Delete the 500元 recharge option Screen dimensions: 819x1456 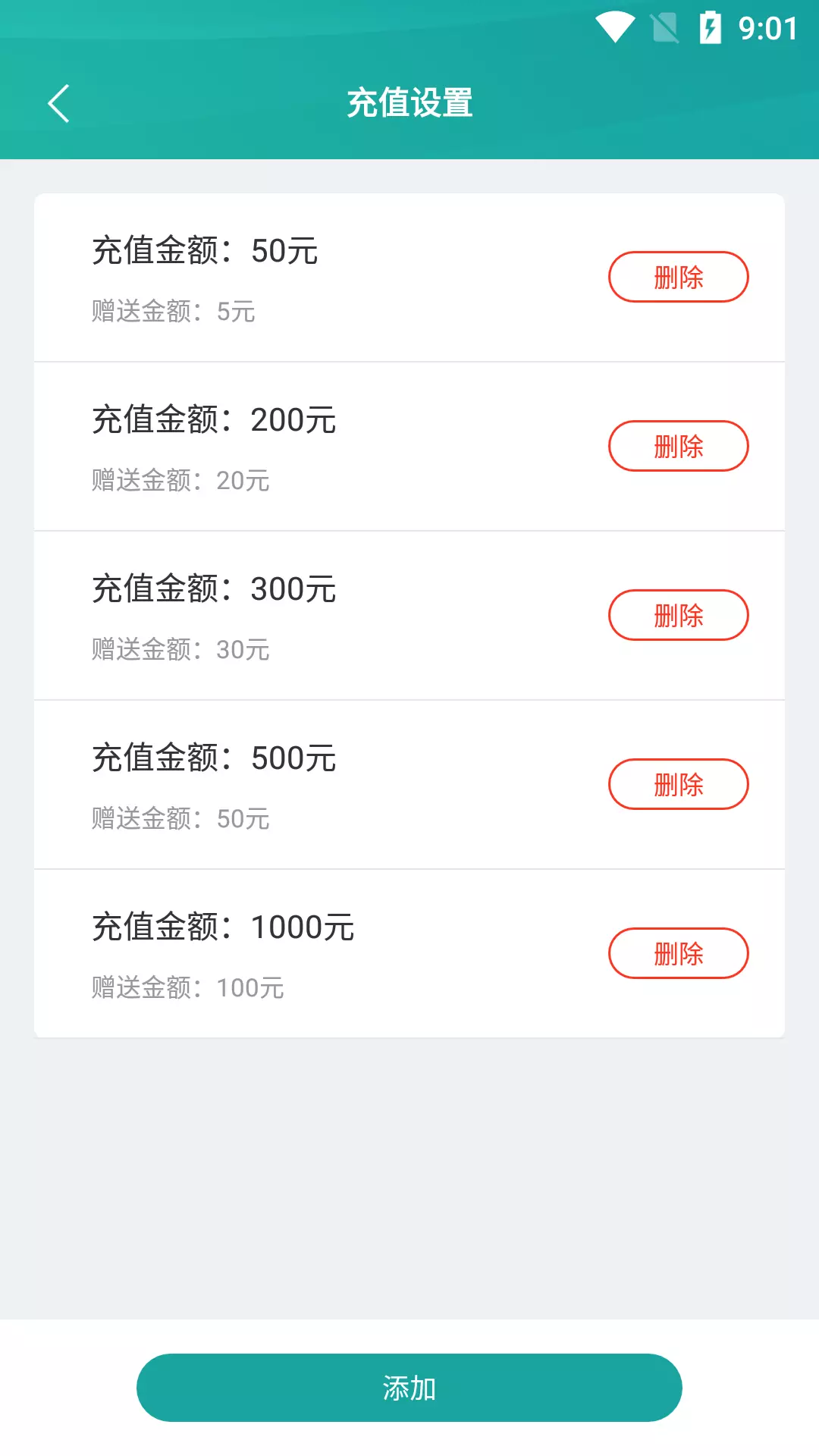tap(678, 784)
